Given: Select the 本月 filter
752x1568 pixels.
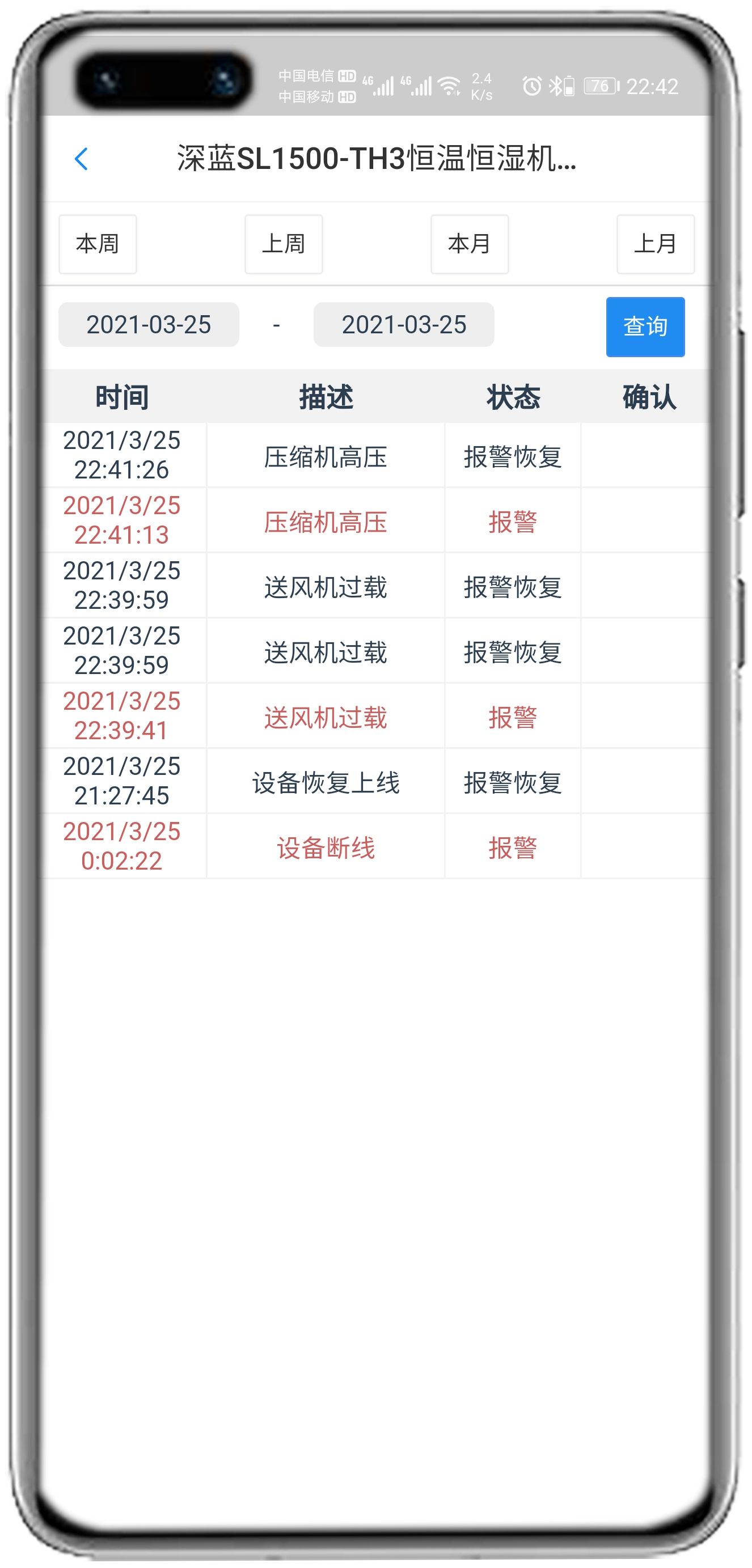Looking at the screenshot, I should tap(470, 244).
